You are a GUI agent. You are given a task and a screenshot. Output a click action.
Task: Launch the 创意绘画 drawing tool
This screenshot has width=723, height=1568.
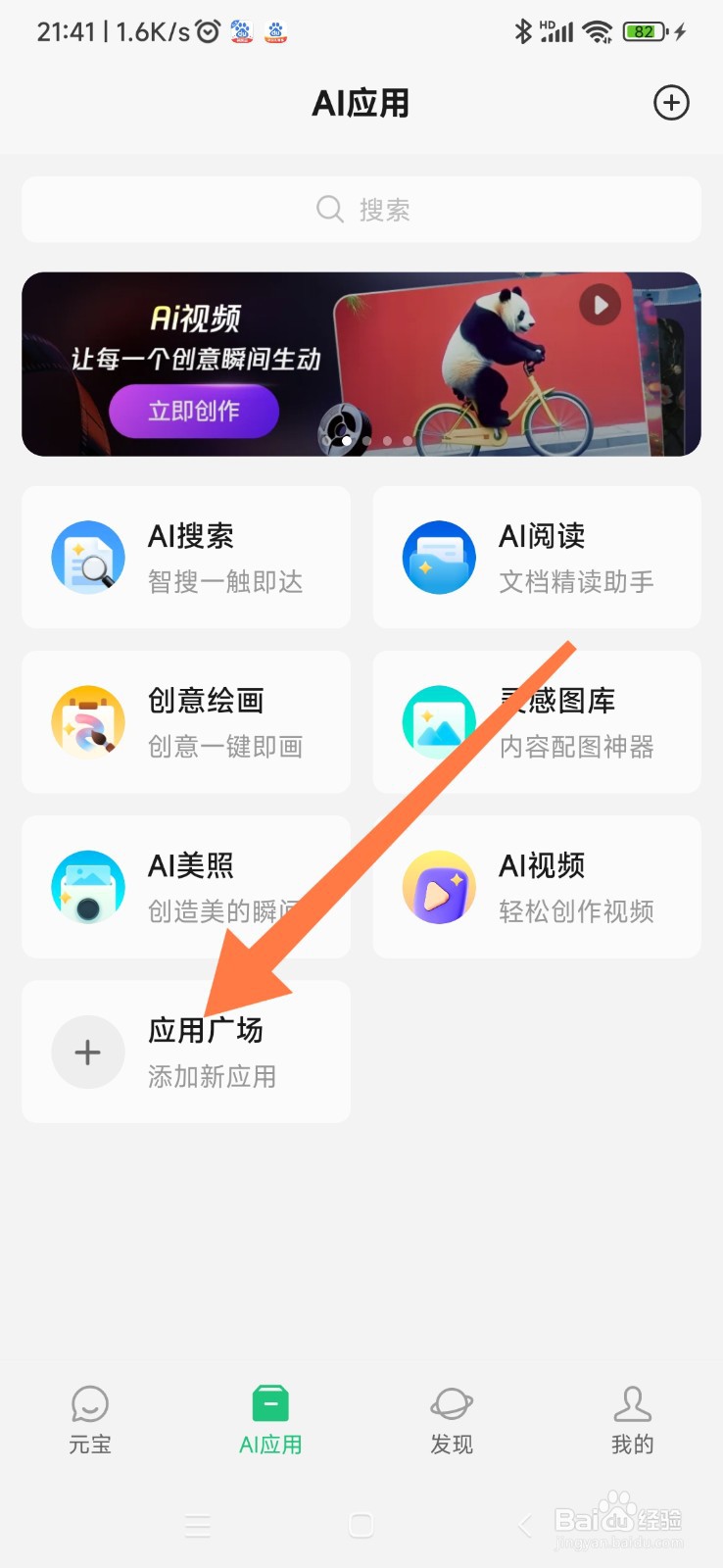[x=185, y=721]
